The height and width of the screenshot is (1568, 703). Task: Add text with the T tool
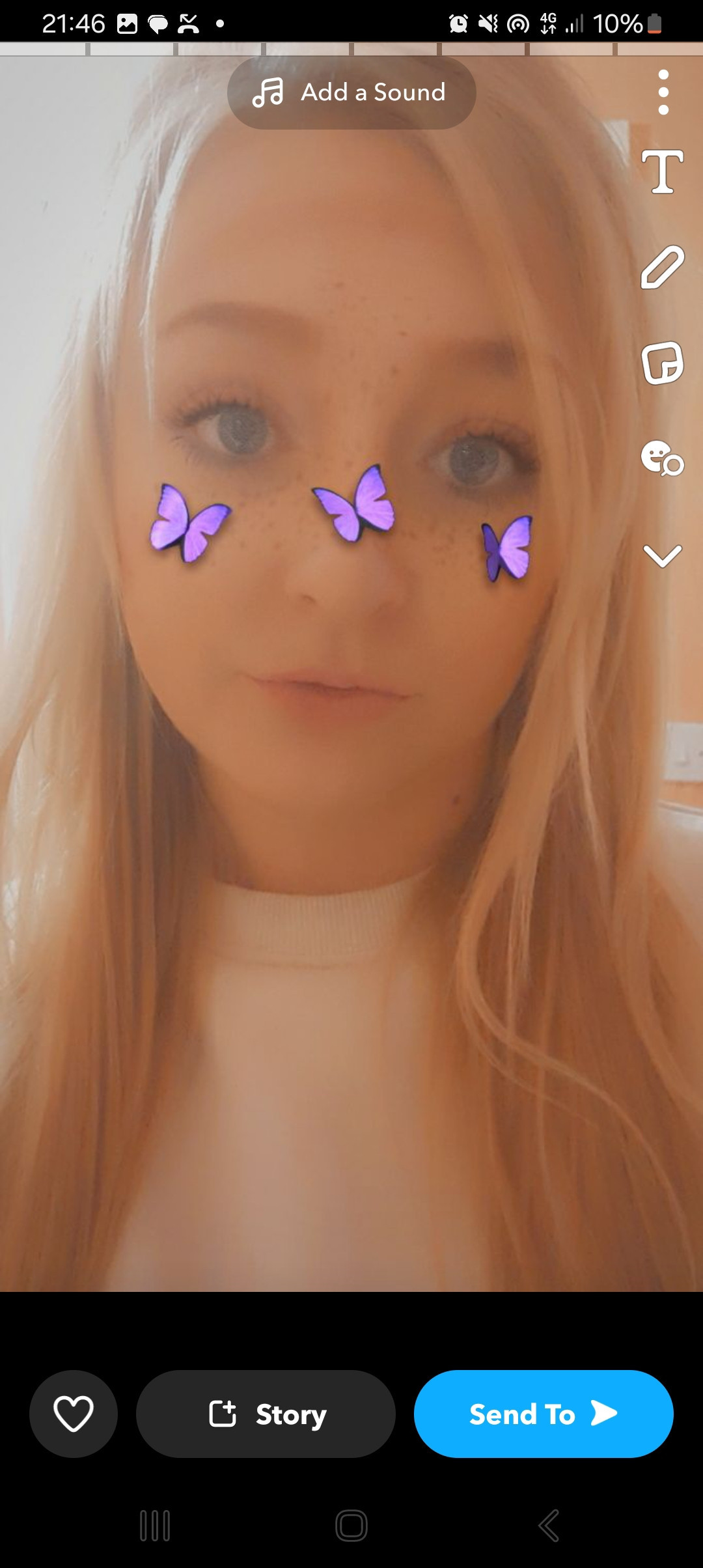pyautogui.click(x=663, y=172)
